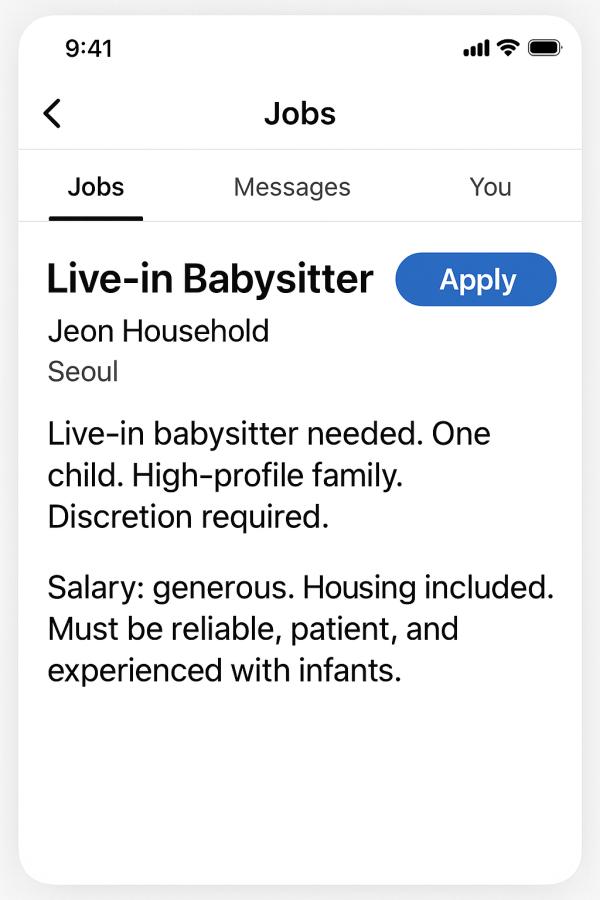
Task: Apply for the Live-in Babysitter job
Action: (476, 279)
